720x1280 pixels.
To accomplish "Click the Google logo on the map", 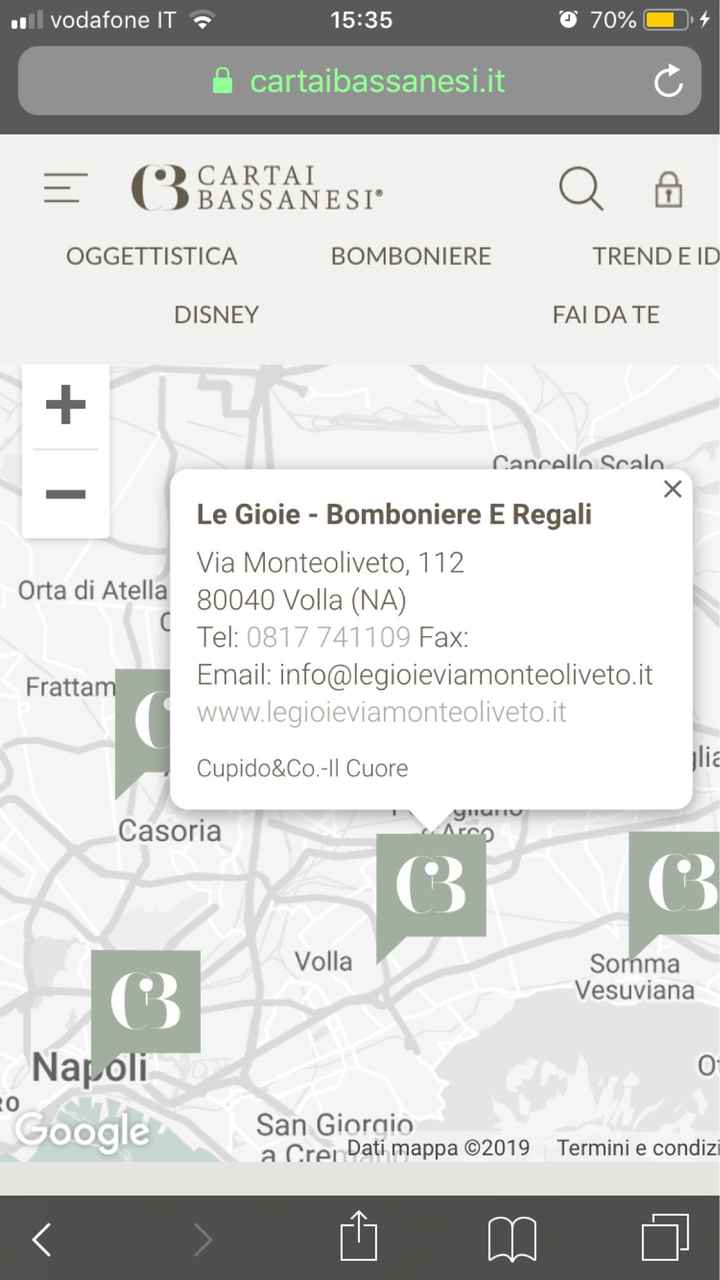I will click(x=83, y=1130).
